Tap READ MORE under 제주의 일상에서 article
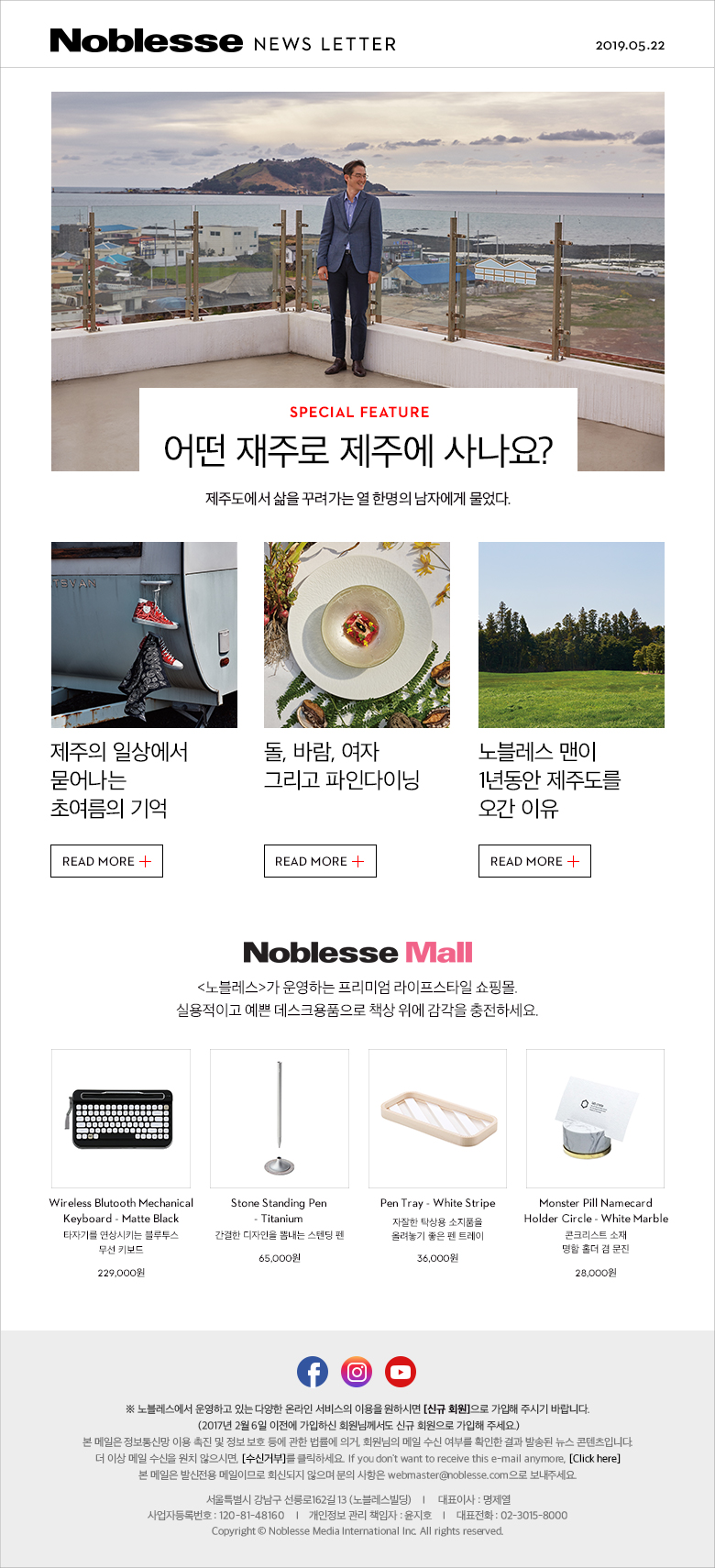 (106, 861)
